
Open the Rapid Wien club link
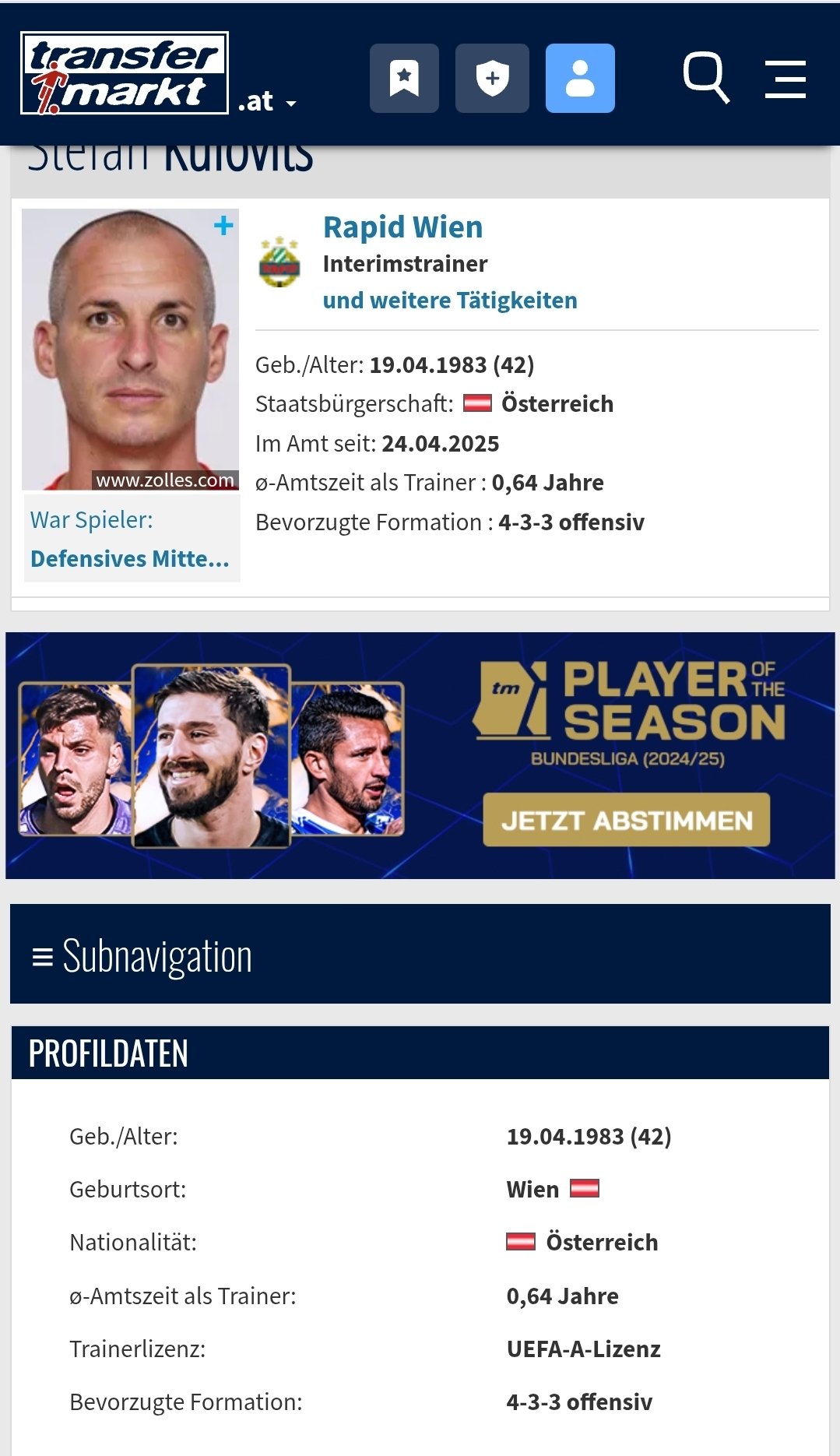click(403, 227)
